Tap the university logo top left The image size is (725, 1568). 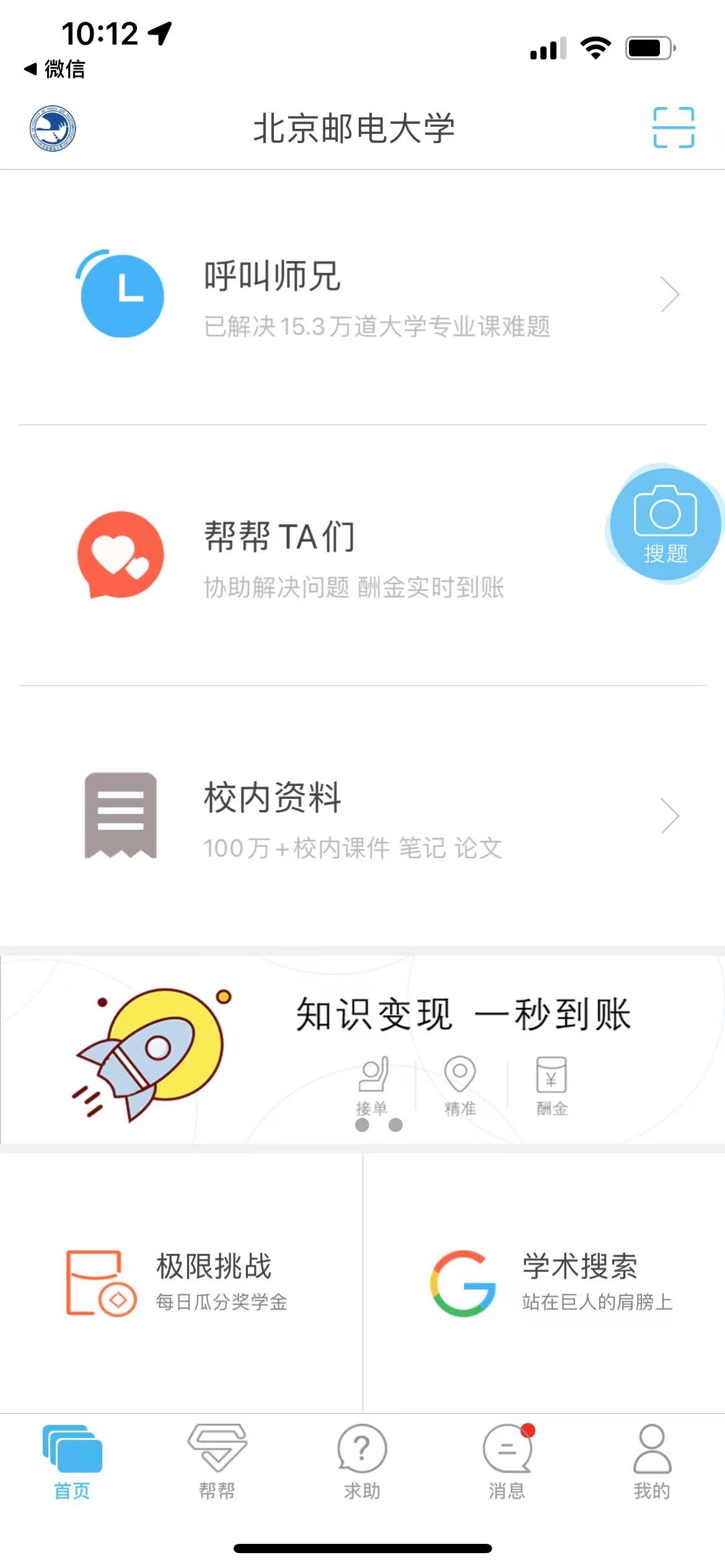tap(53, 130)
